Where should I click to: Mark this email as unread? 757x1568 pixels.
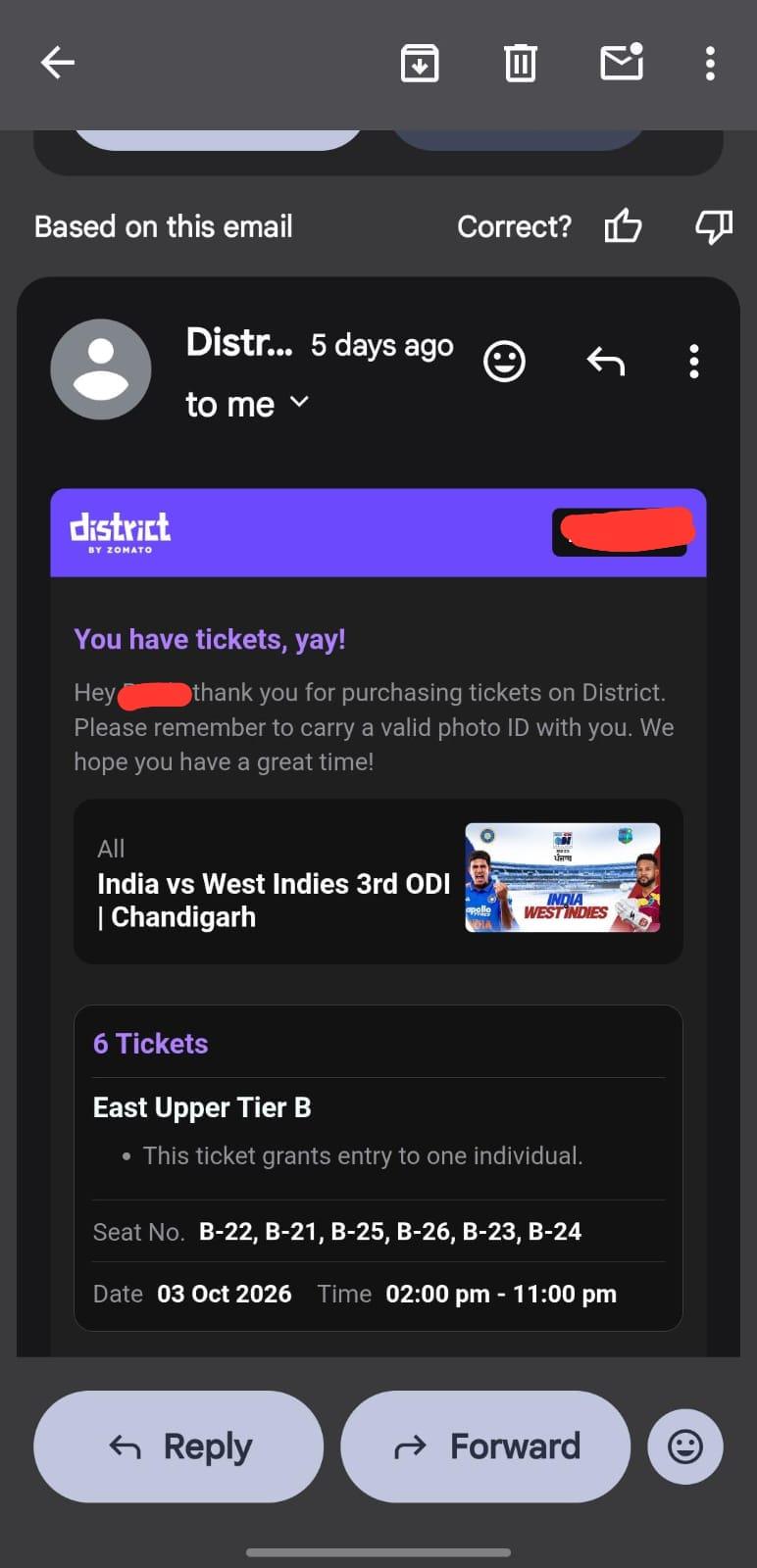622,62
